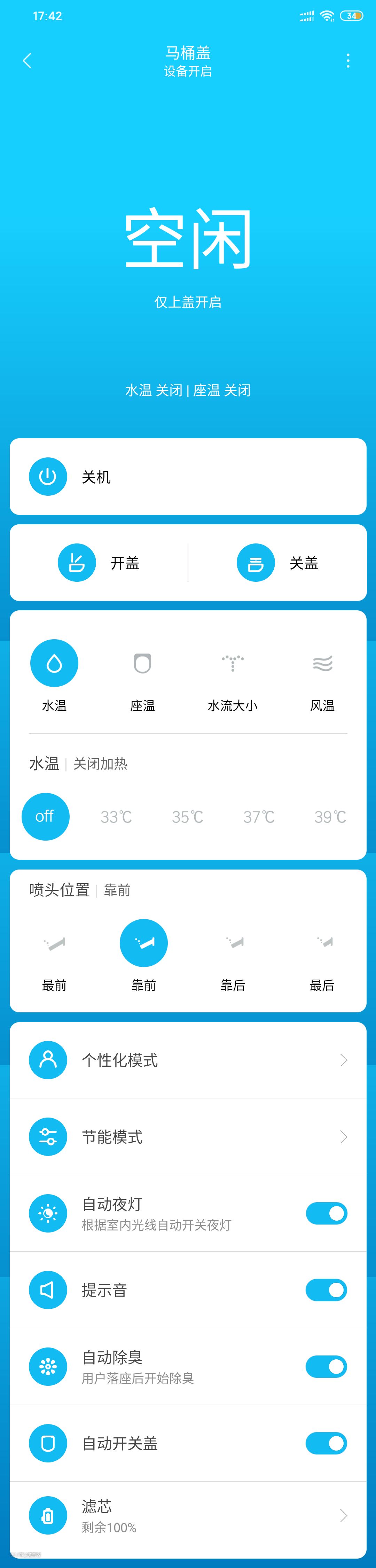Screen dimensions: 376x1568
Task: Toggle 自动除臭 off
Action: (326, 1367)
